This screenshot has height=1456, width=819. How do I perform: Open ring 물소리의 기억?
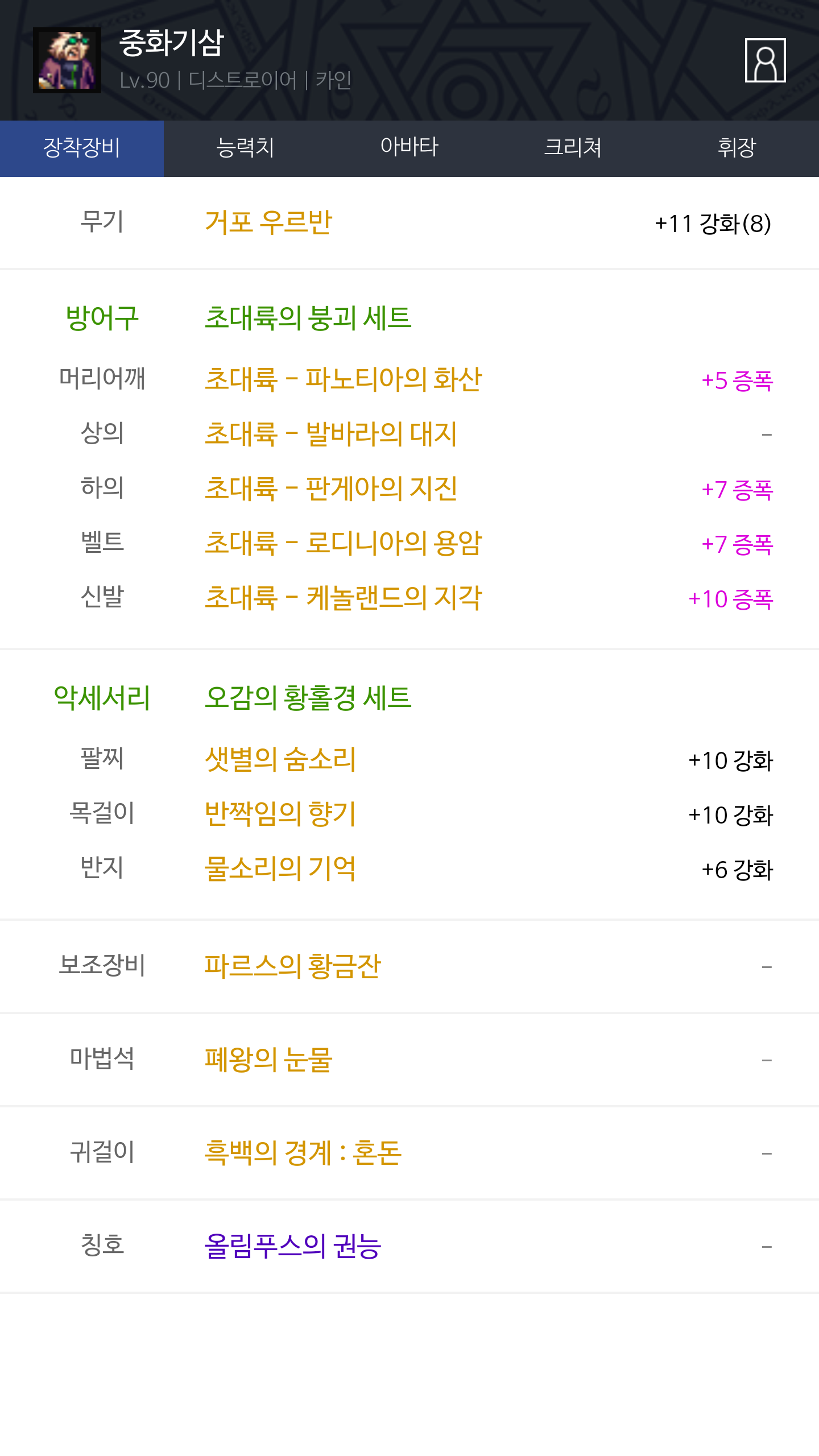(x=280, y=868)
